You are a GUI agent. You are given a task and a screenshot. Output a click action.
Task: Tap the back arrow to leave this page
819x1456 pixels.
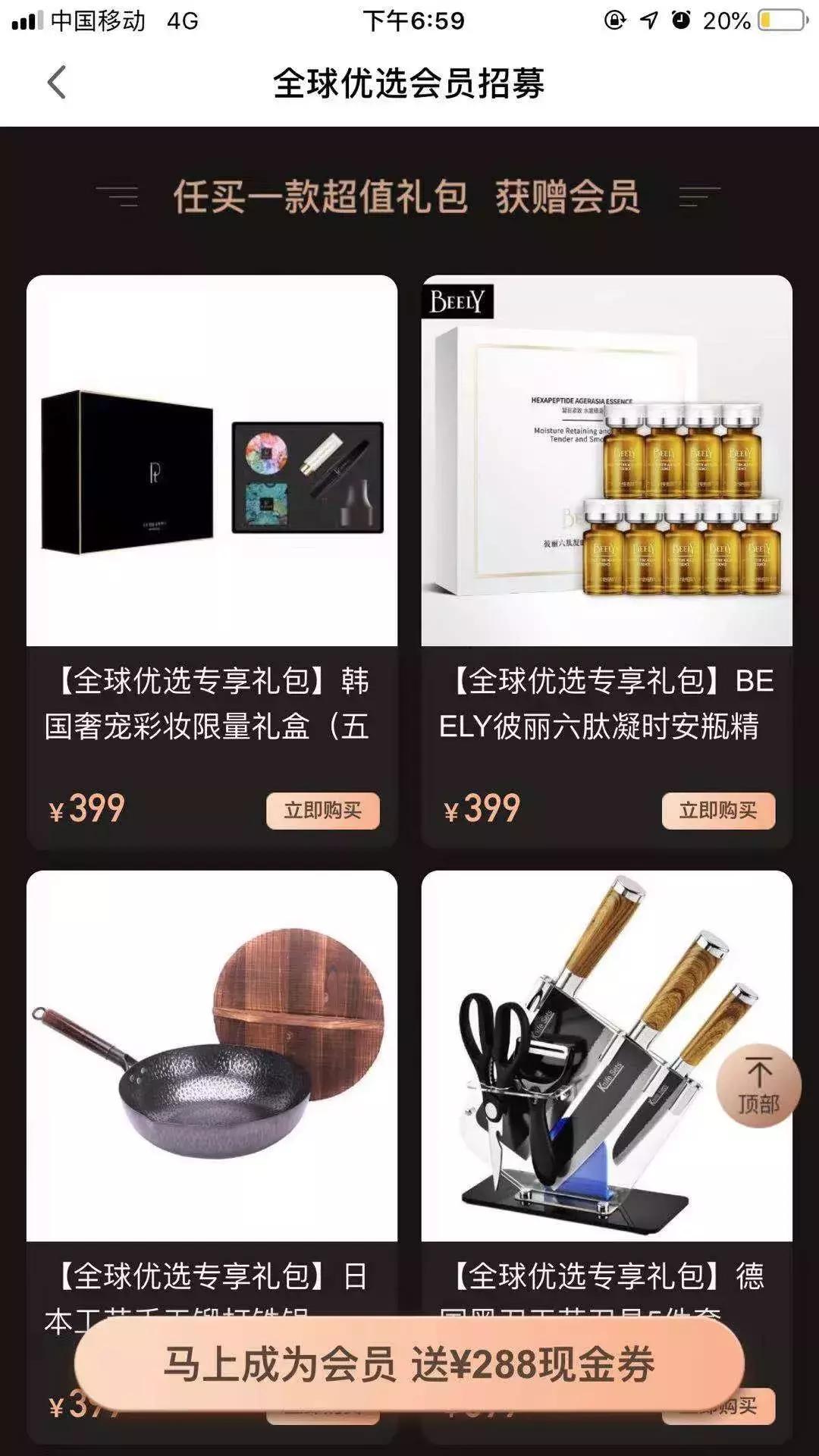tap(55, 82)
